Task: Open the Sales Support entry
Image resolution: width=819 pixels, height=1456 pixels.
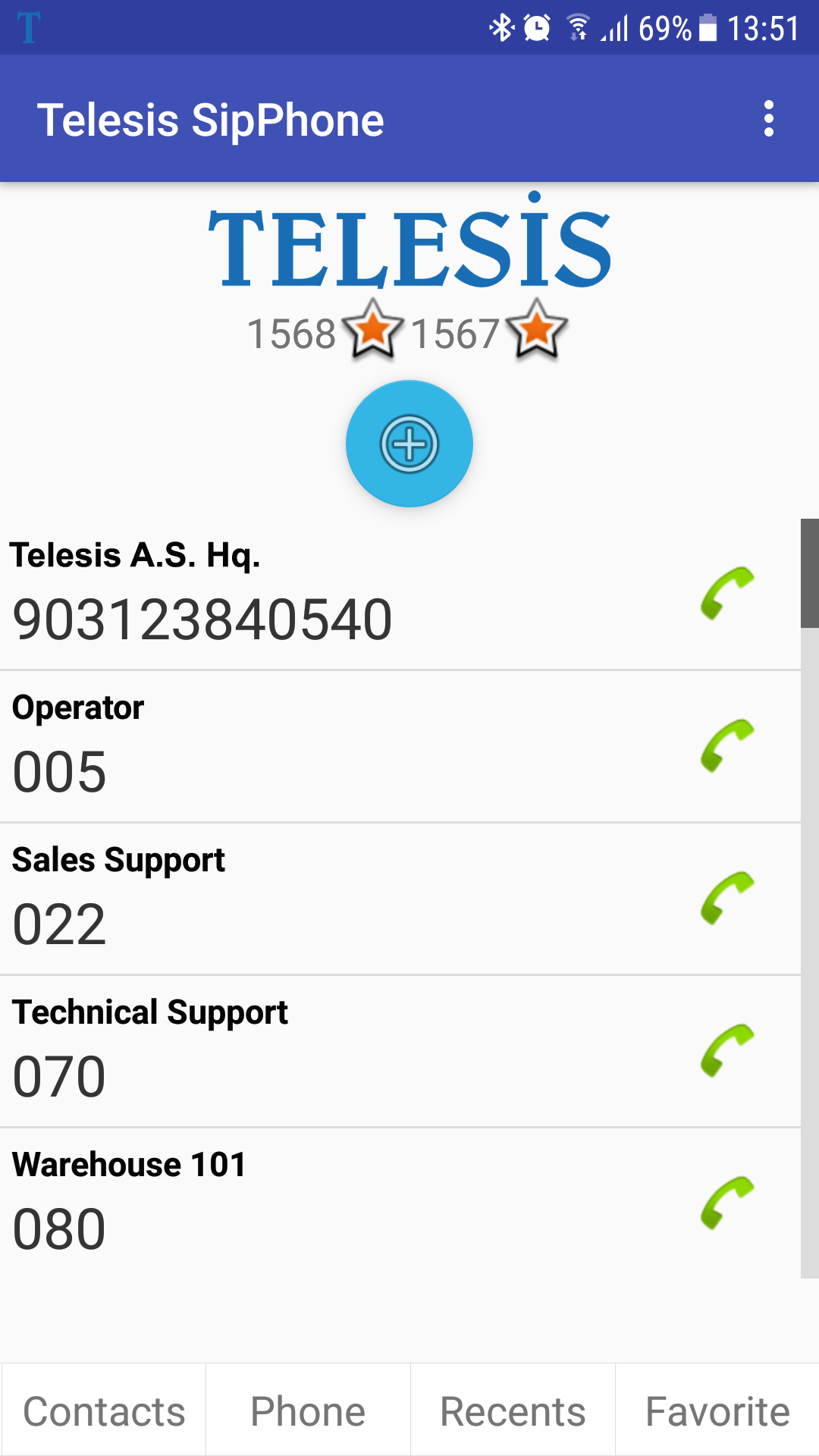Action: coord(303,899)
